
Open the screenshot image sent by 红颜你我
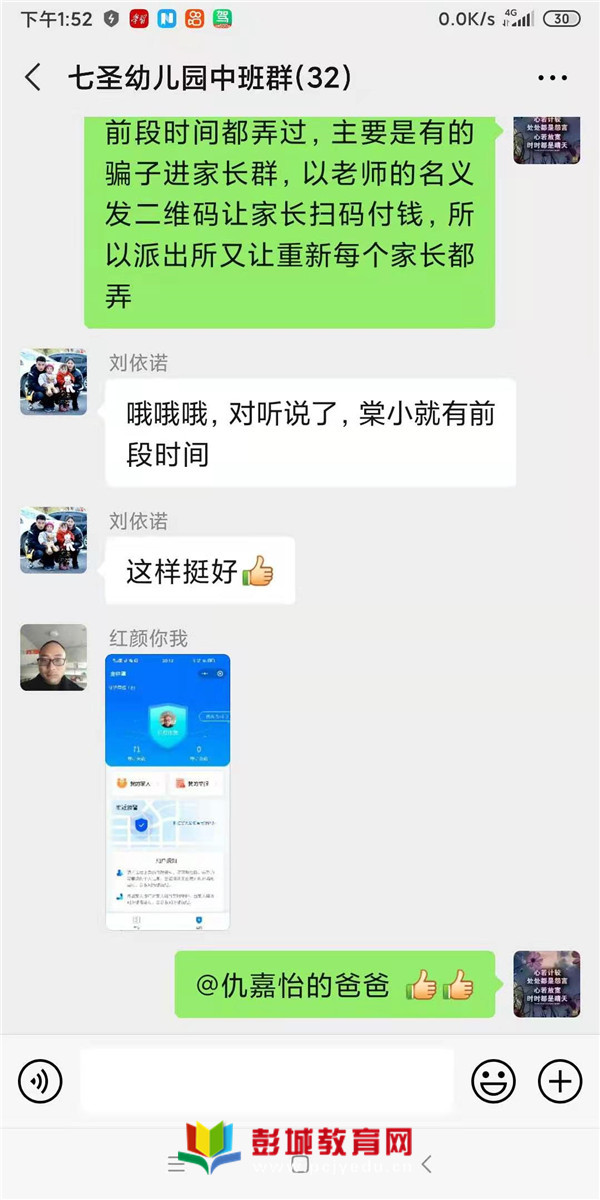168,791
